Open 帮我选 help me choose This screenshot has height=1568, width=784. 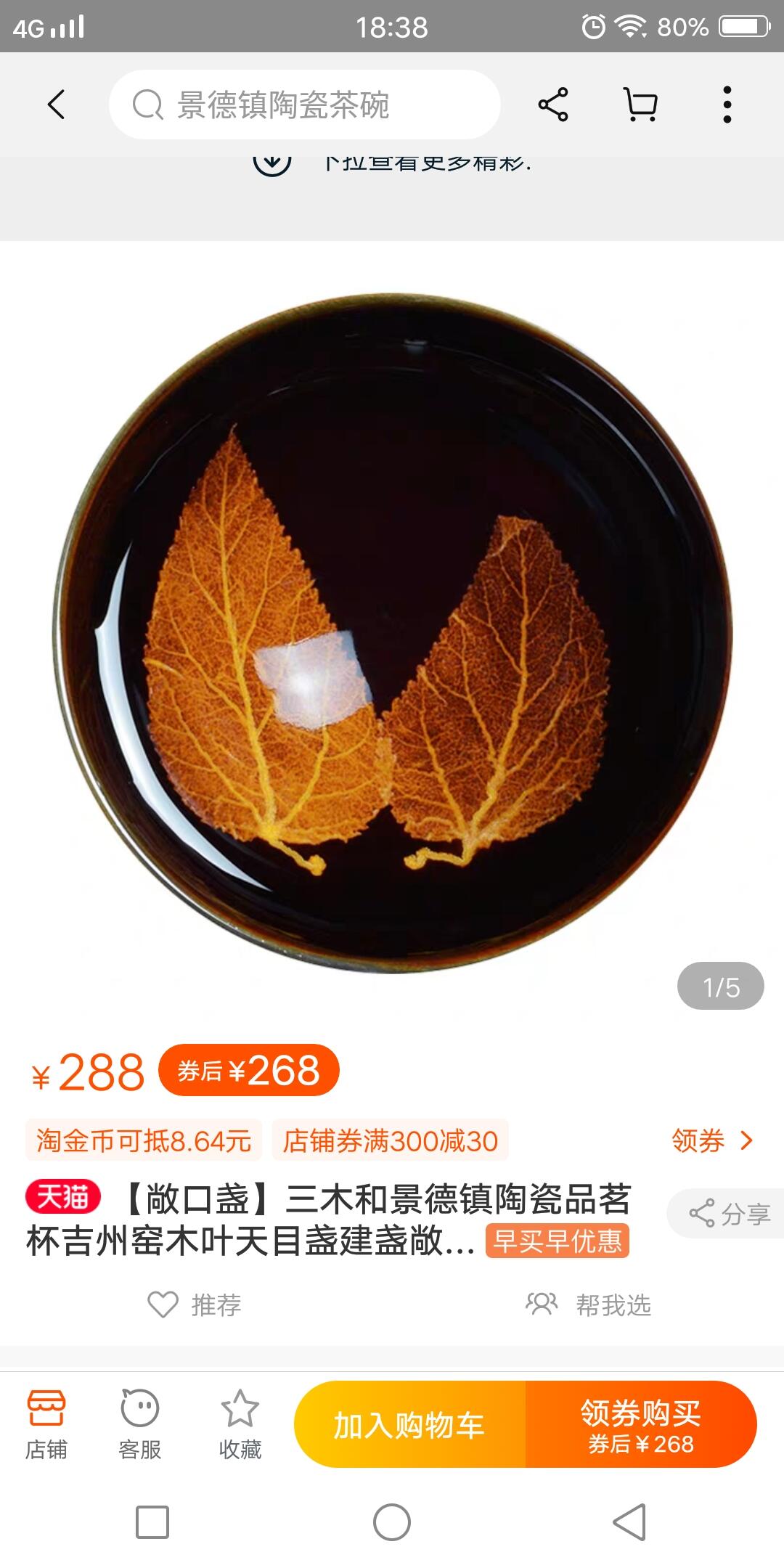point(588,1304)
